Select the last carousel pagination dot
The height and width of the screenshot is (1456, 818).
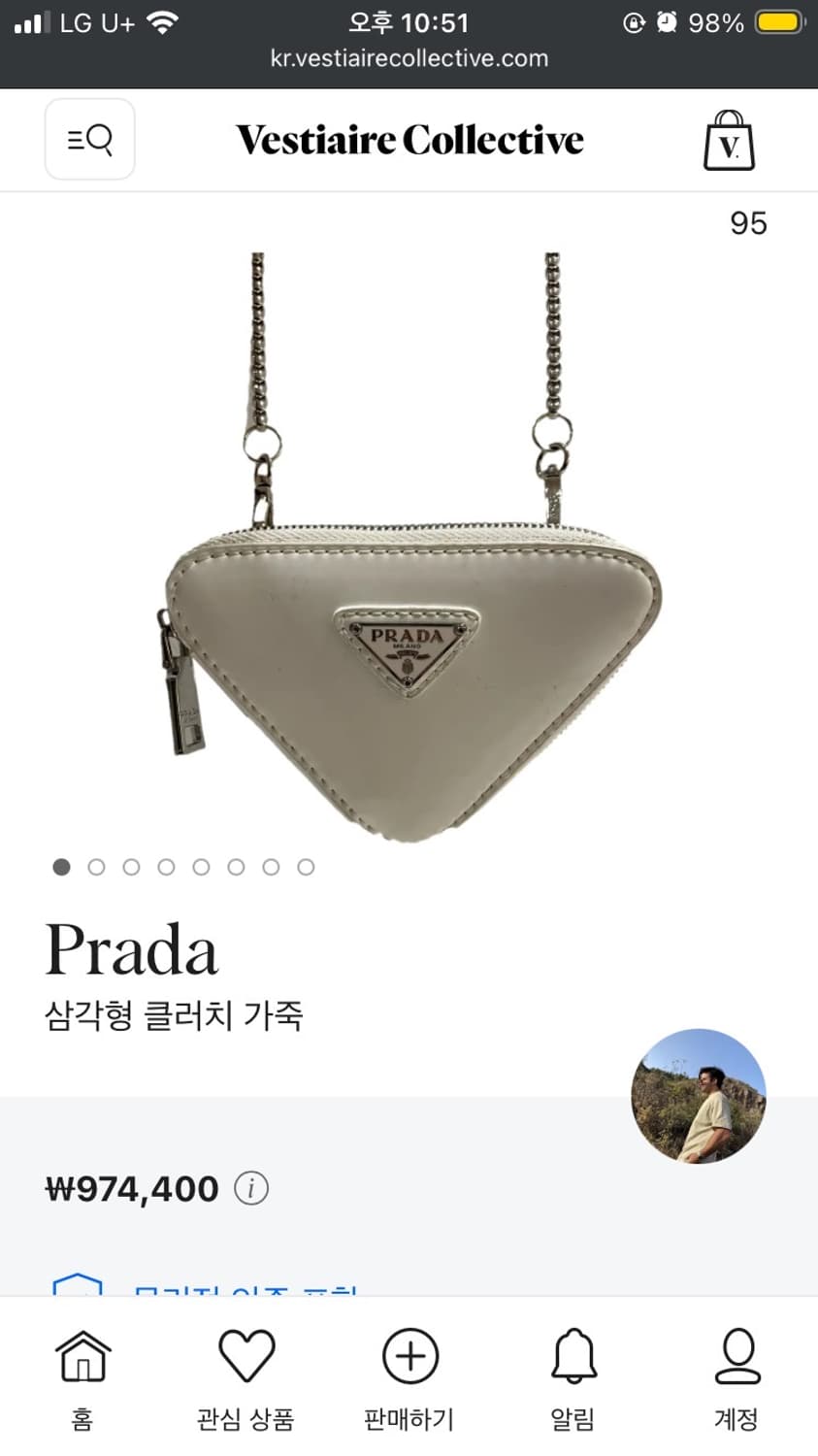(307, 866)
